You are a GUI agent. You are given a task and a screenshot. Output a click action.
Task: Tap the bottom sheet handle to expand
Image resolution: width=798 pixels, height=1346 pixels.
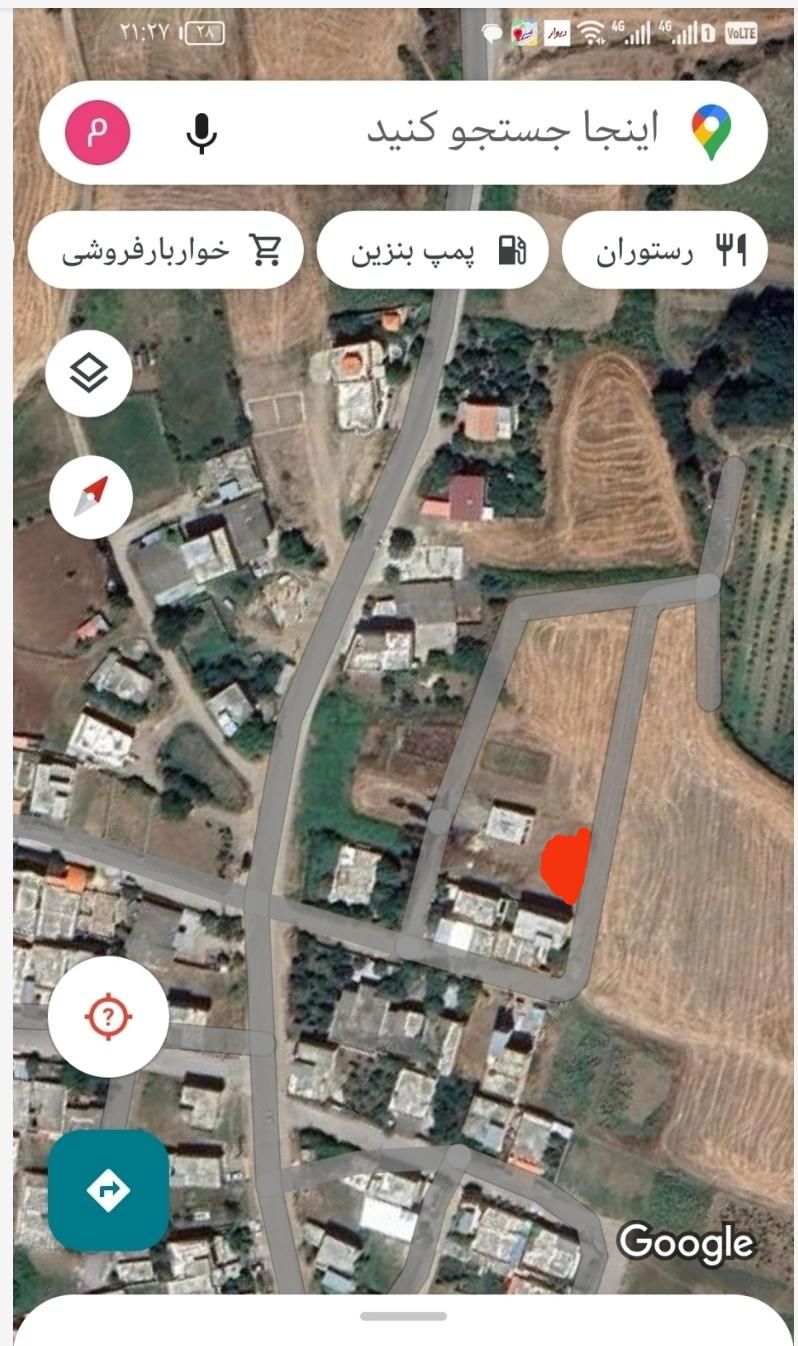403,1315
